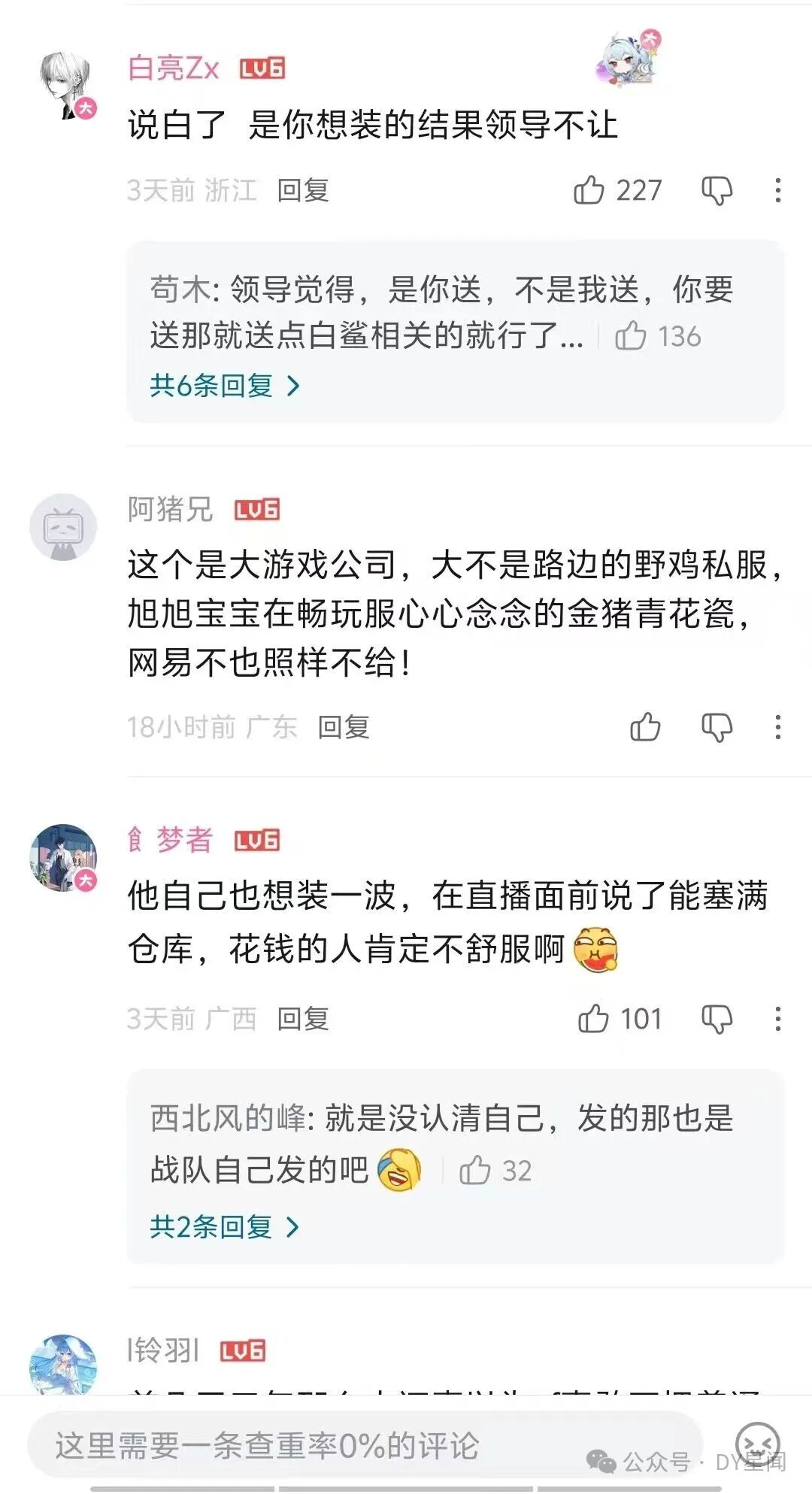The height and width of the screenshot is (1494, 812).
Task: Dislike 白亮Zx's comment
Action: (x=717, y=191)
